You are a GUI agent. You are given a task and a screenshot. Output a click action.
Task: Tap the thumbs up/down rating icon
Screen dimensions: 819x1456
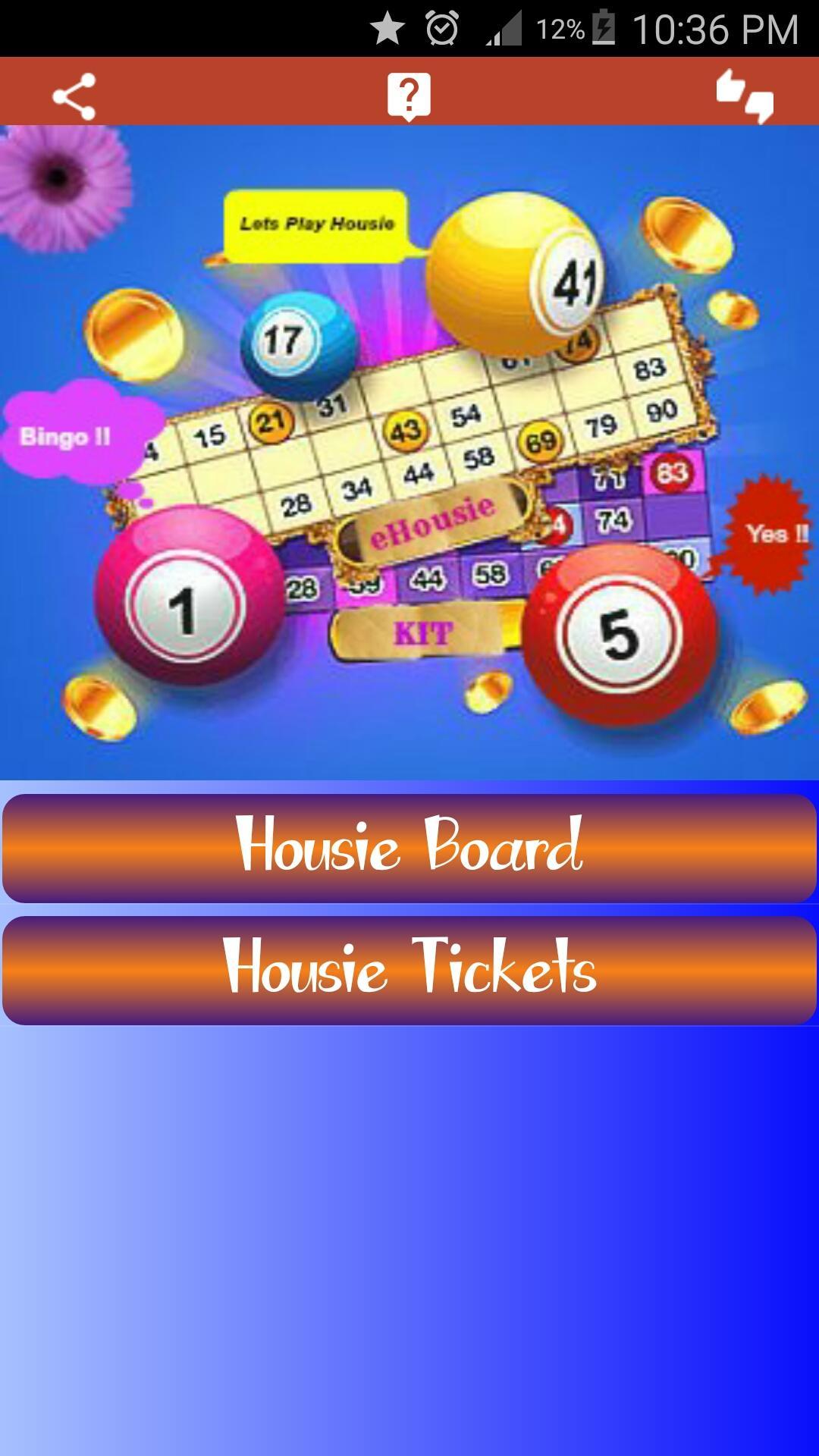click(745, 96)
